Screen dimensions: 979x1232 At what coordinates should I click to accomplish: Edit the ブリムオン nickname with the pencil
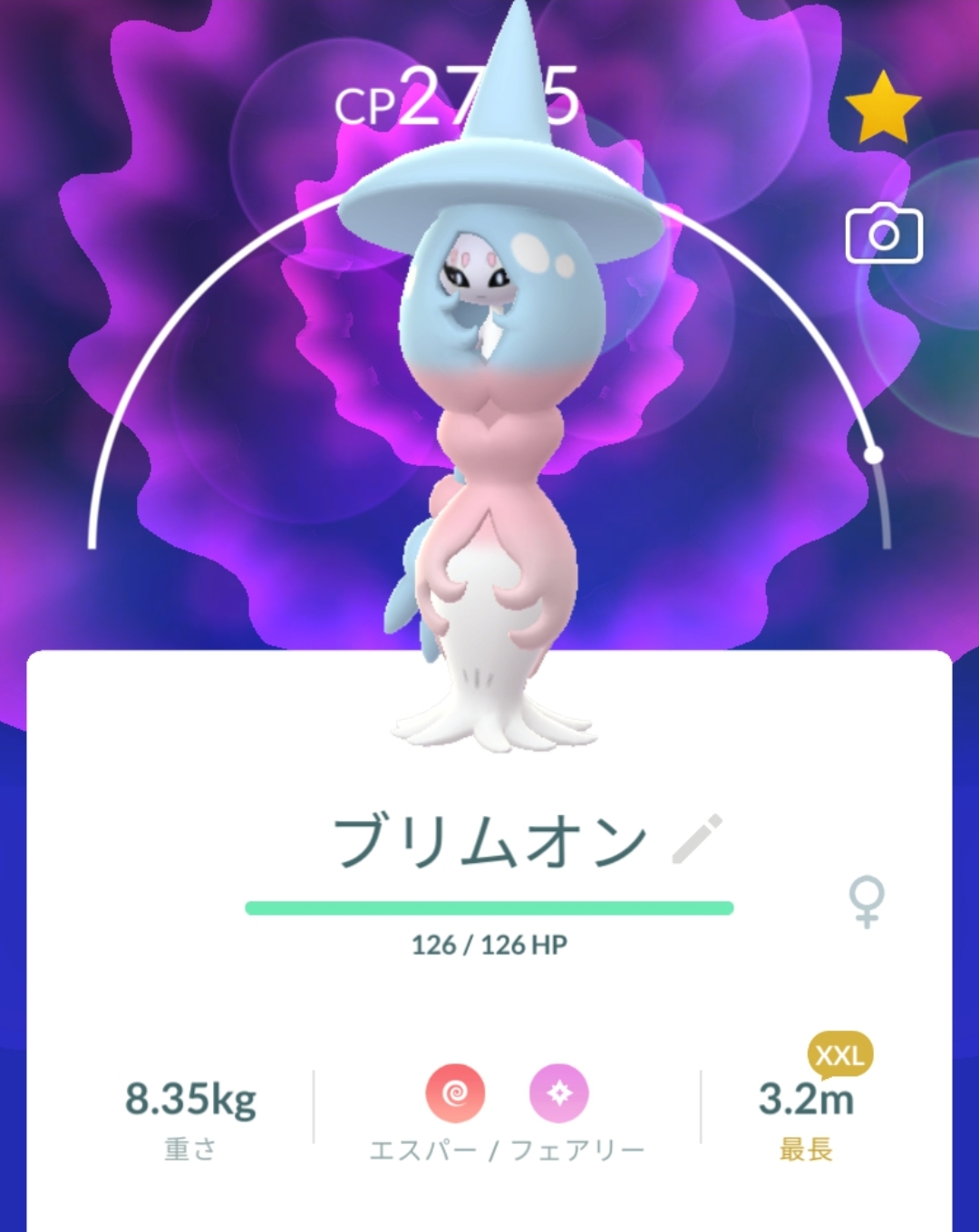pyautogui.click(x=697, y=839)
